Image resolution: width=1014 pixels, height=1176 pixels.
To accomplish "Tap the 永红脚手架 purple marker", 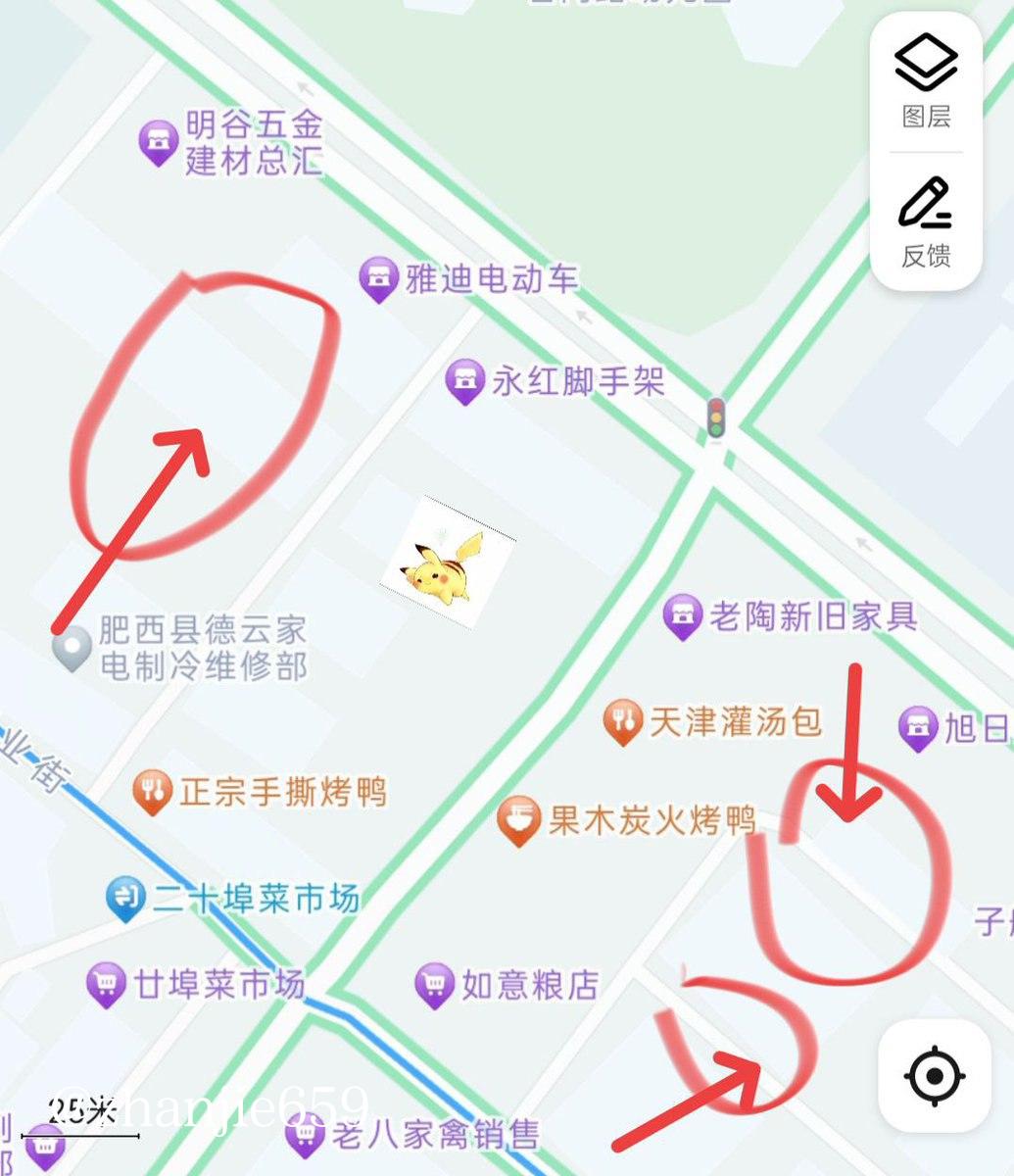I will coord(465,380).
